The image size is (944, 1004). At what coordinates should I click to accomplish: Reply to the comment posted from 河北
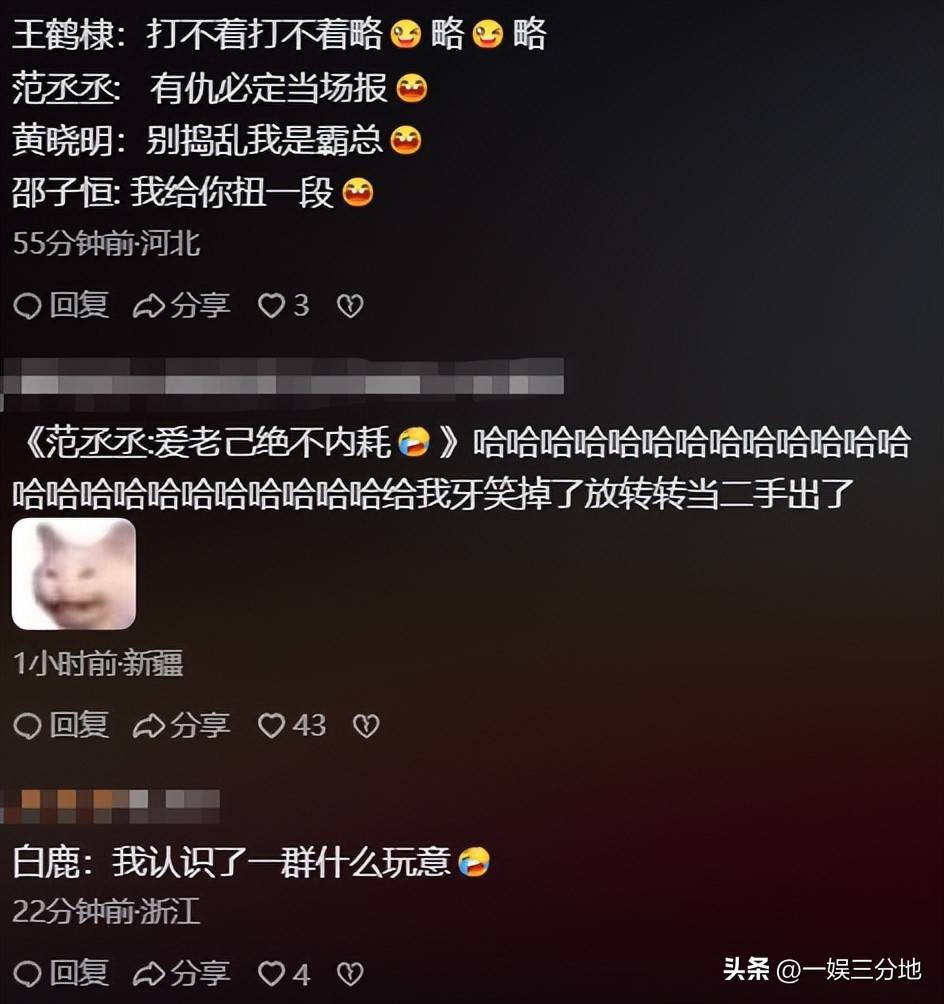(61, 305)
